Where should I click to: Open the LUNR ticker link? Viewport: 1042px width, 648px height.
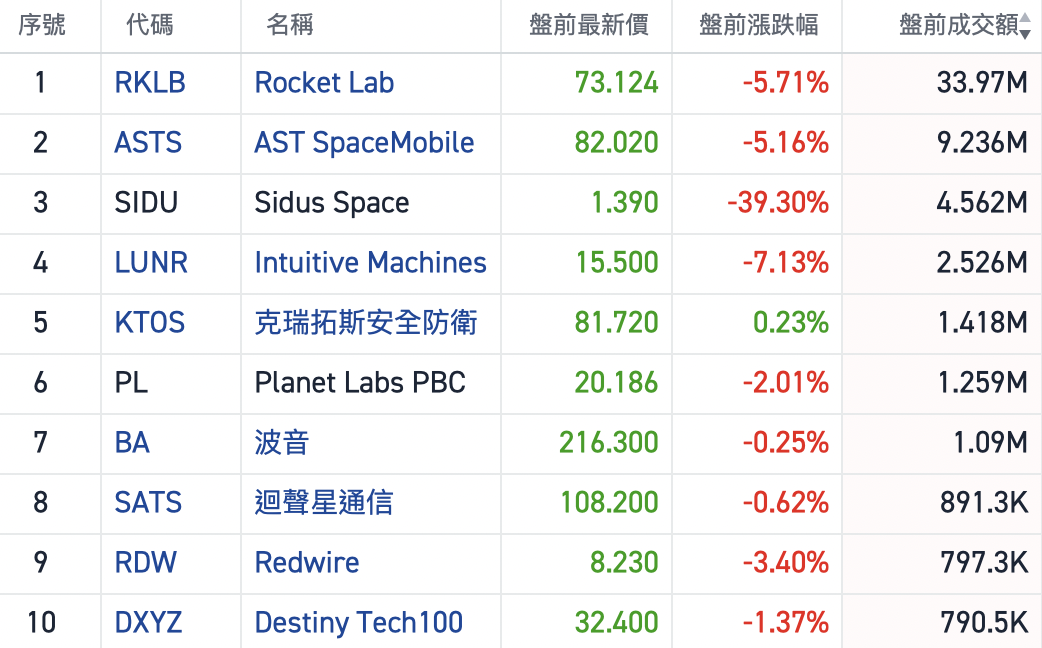(151, 263)
